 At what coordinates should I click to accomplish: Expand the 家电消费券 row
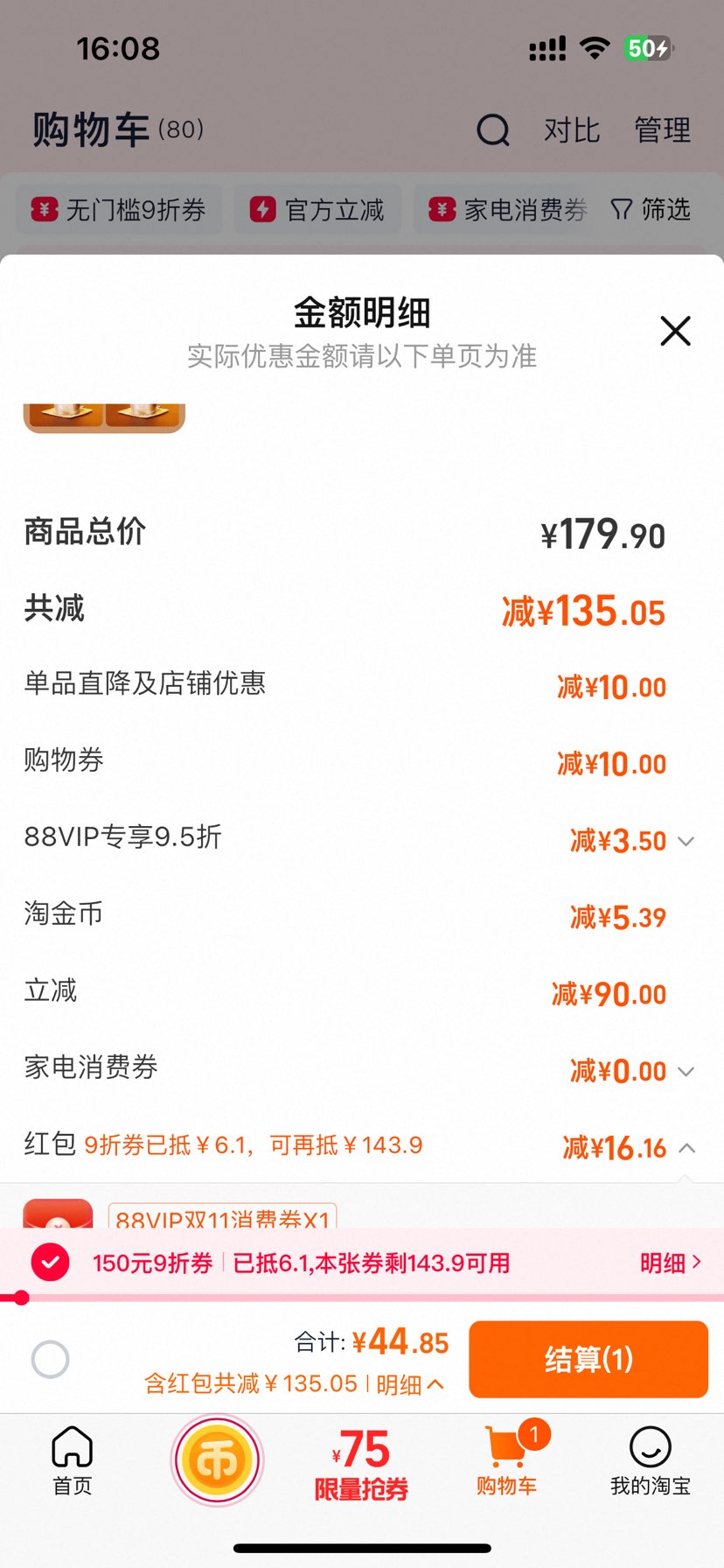[x=686, y=1071]
